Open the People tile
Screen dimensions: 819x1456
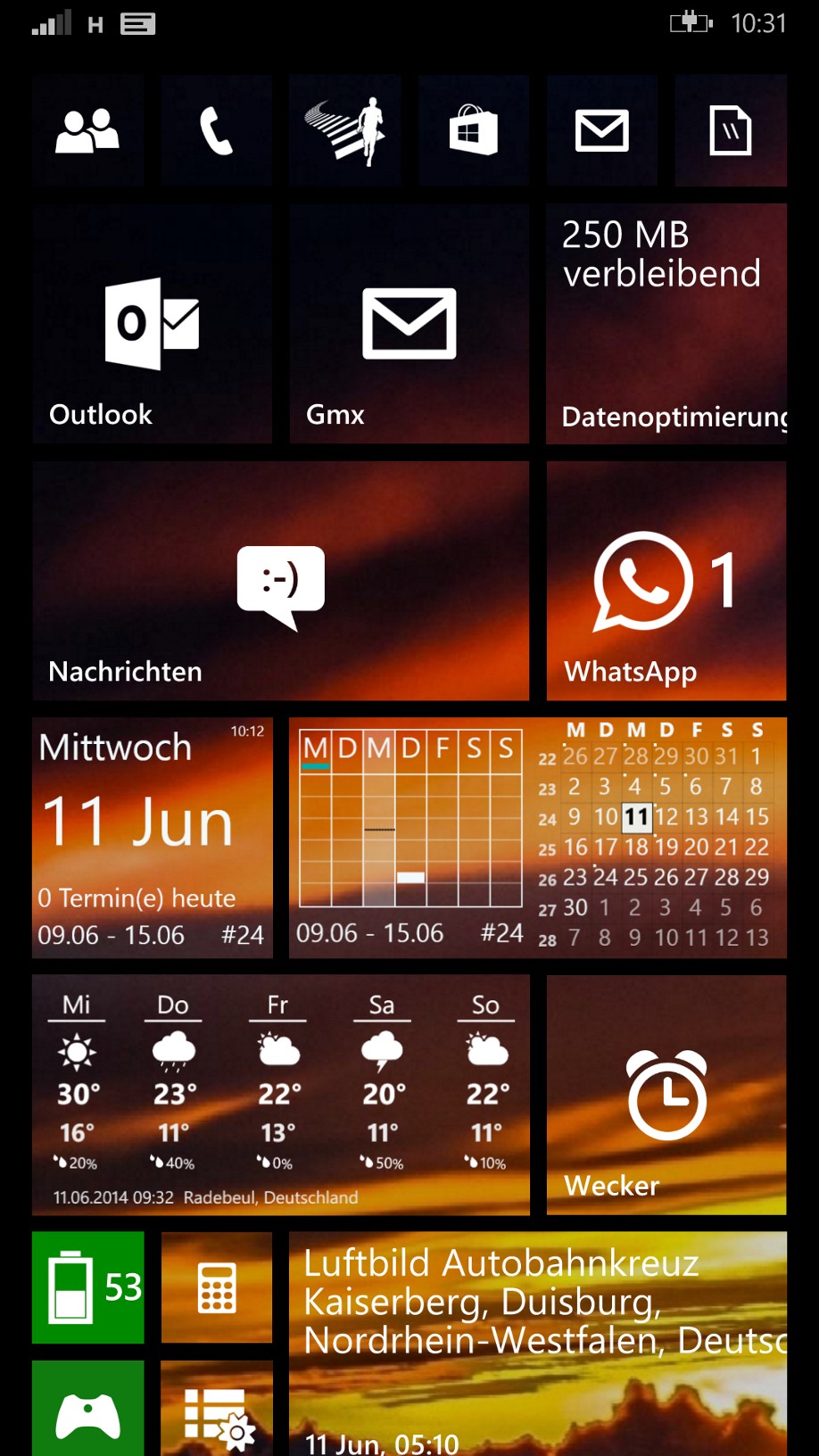tap(87, 131)
